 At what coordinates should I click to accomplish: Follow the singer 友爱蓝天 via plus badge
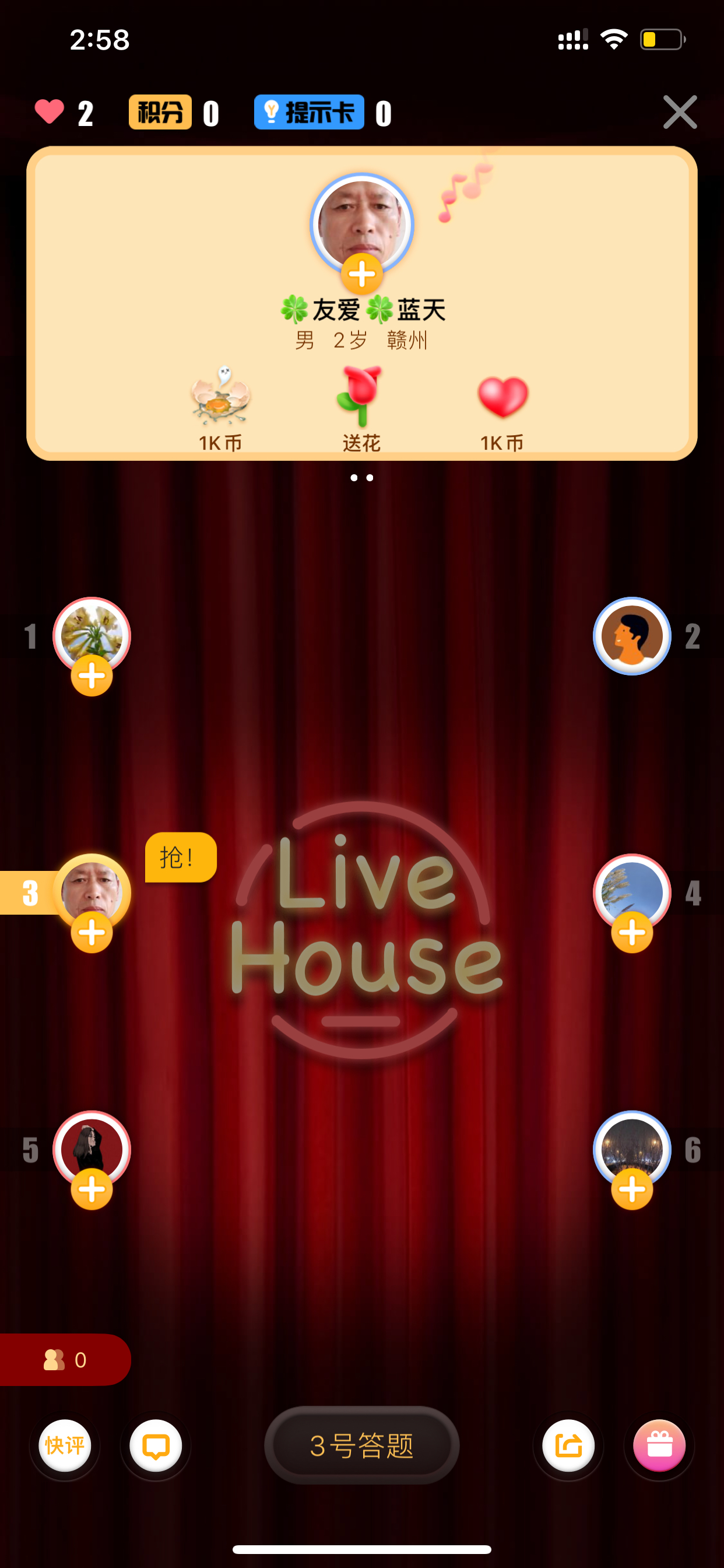[362, 274]
